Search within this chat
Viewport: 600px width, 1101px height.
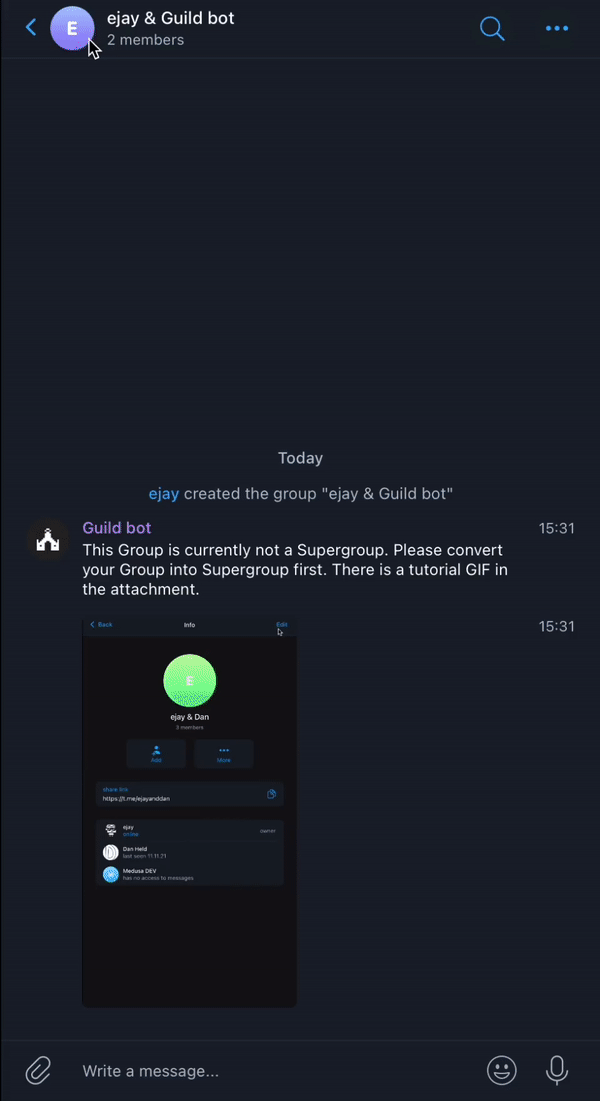[492, 29]
